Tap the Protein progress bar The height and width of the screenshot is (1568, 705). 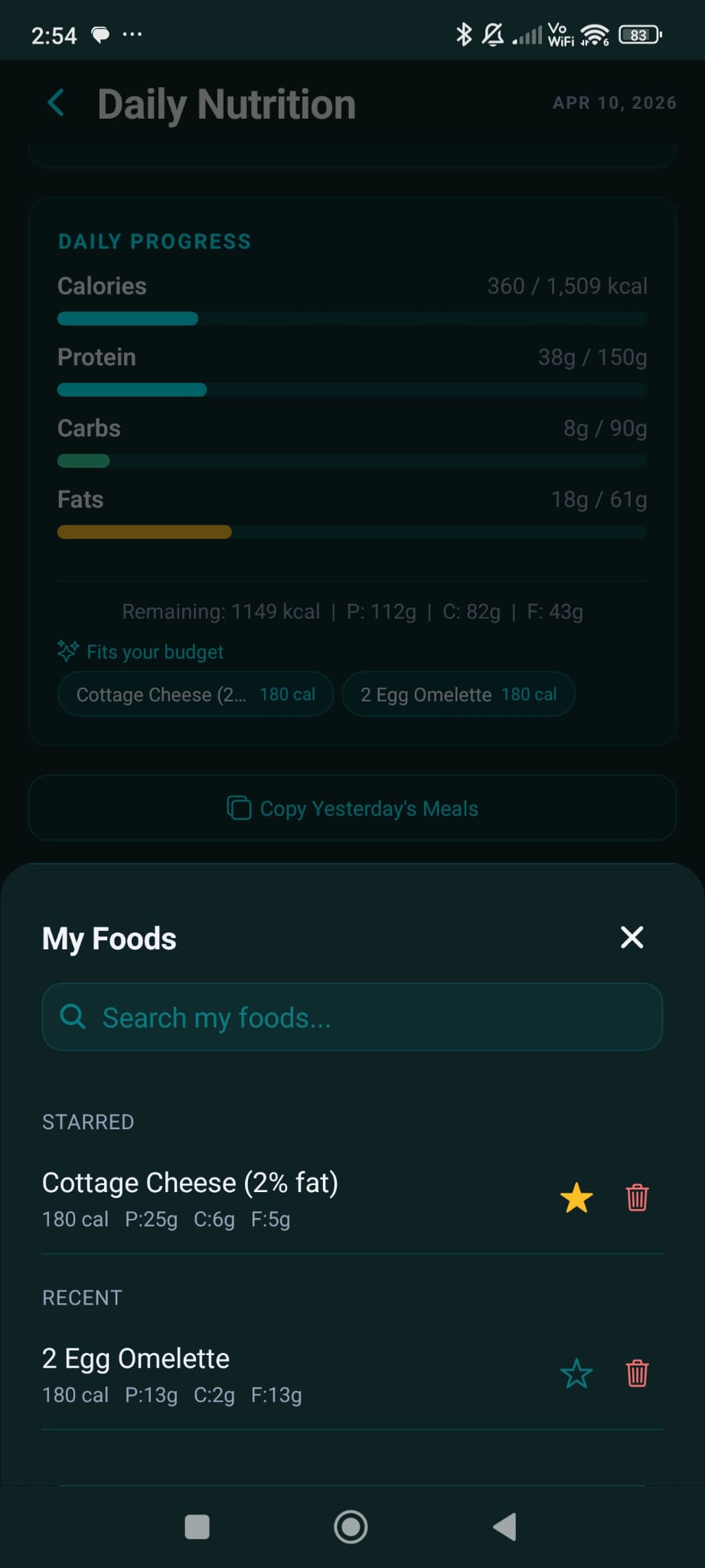352,390
